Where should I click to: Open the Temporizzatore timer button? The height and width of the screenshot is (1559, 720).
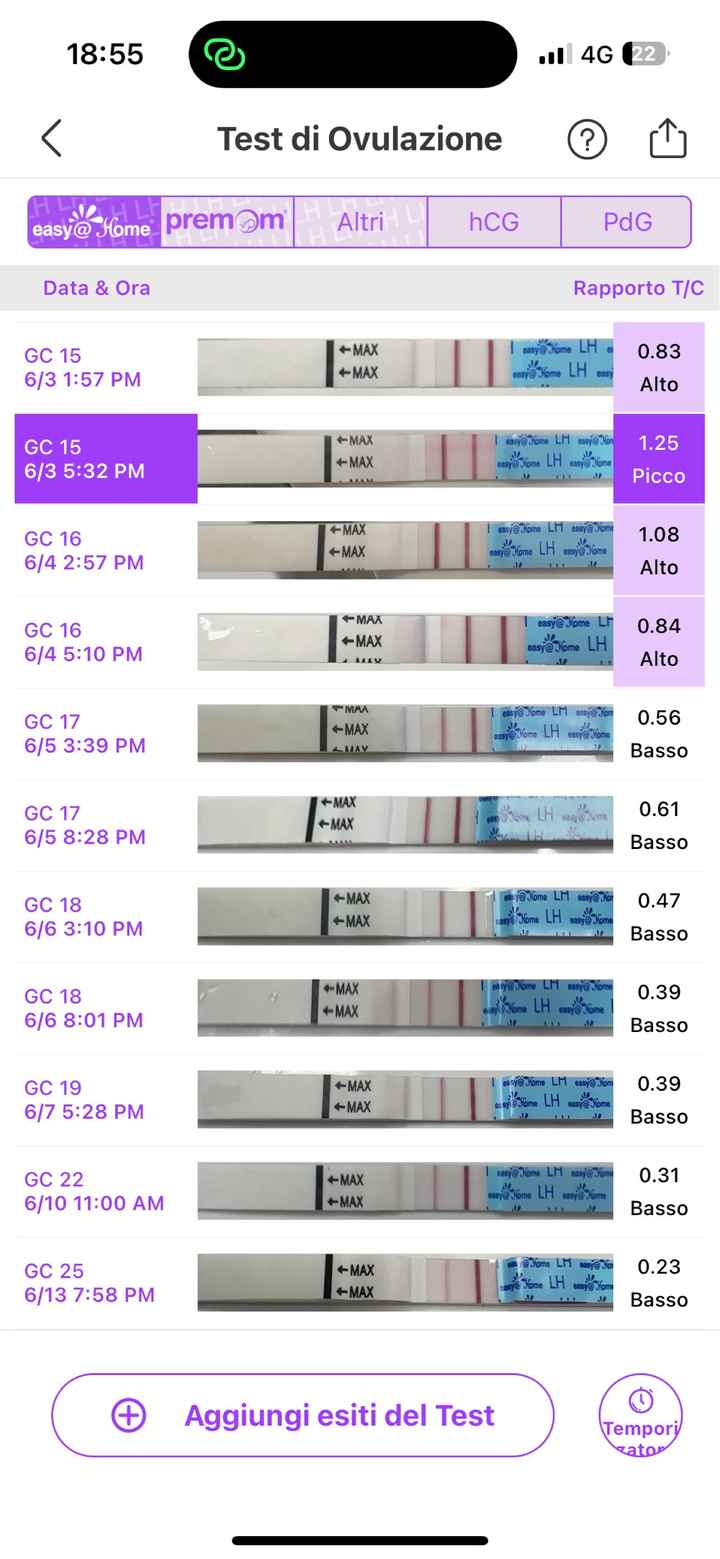tap(640, 1415)
